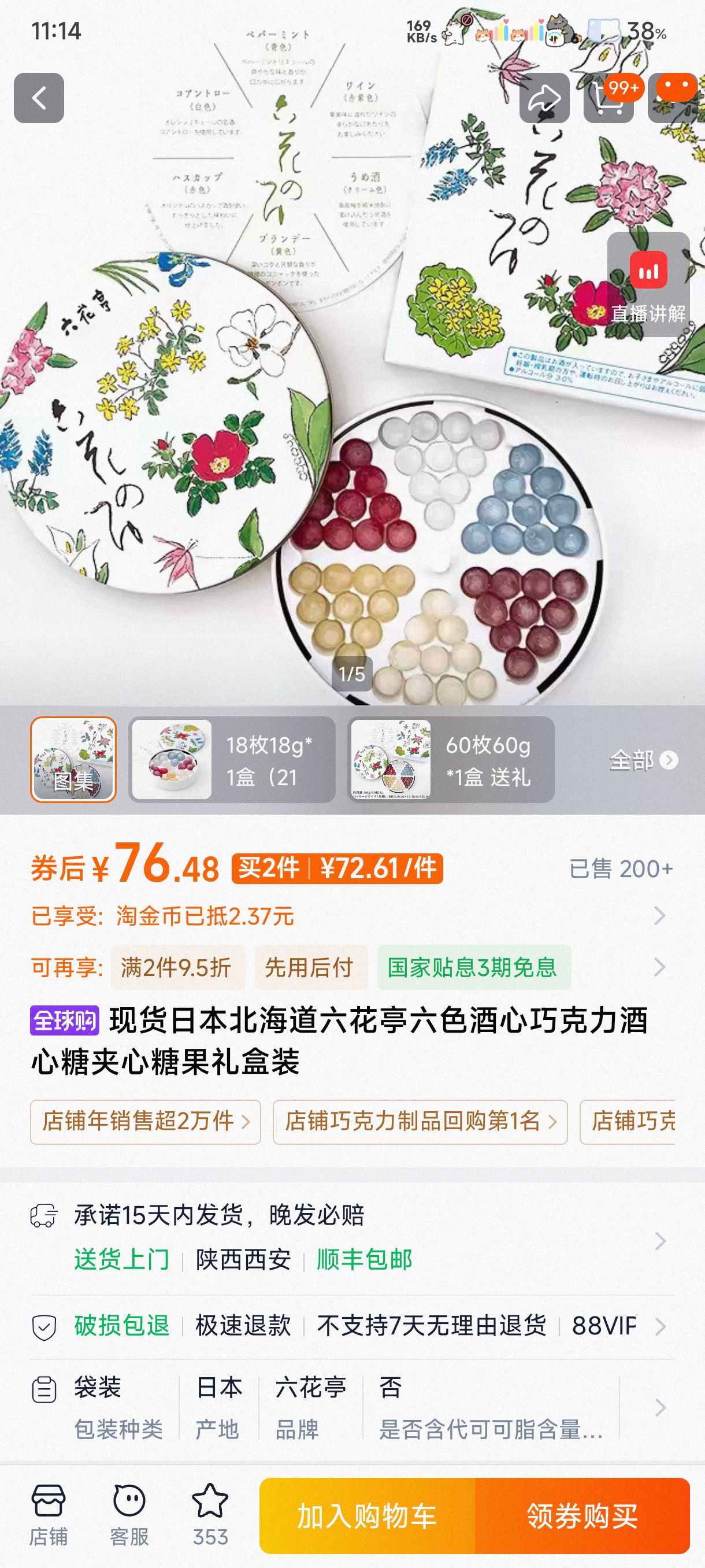Share this product
Screen dimensions: 705x1568
pos(544,98)
